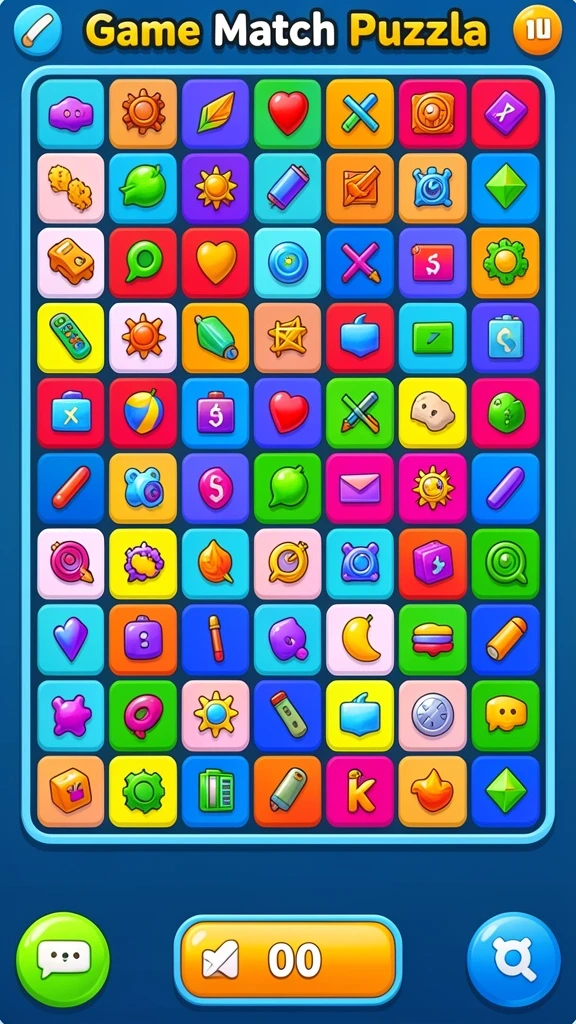Pick the letter K tile

pyautogui.click(x=360, y=792)
